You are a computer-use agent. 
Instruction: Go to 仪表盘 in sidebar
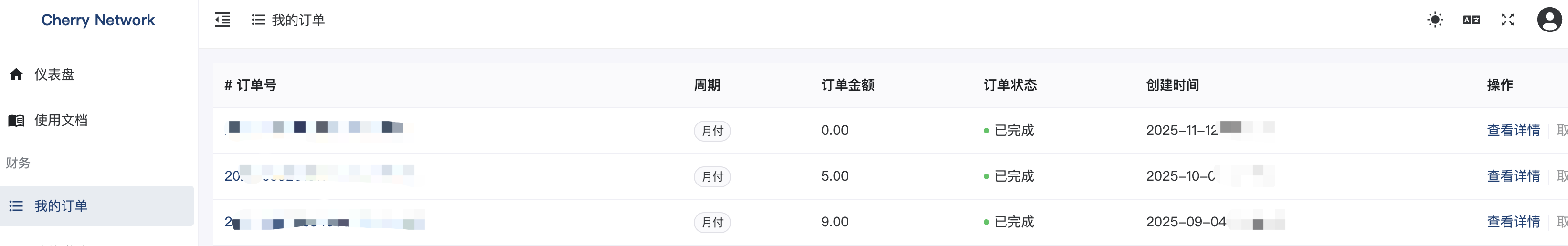click(x=53, y=74)
